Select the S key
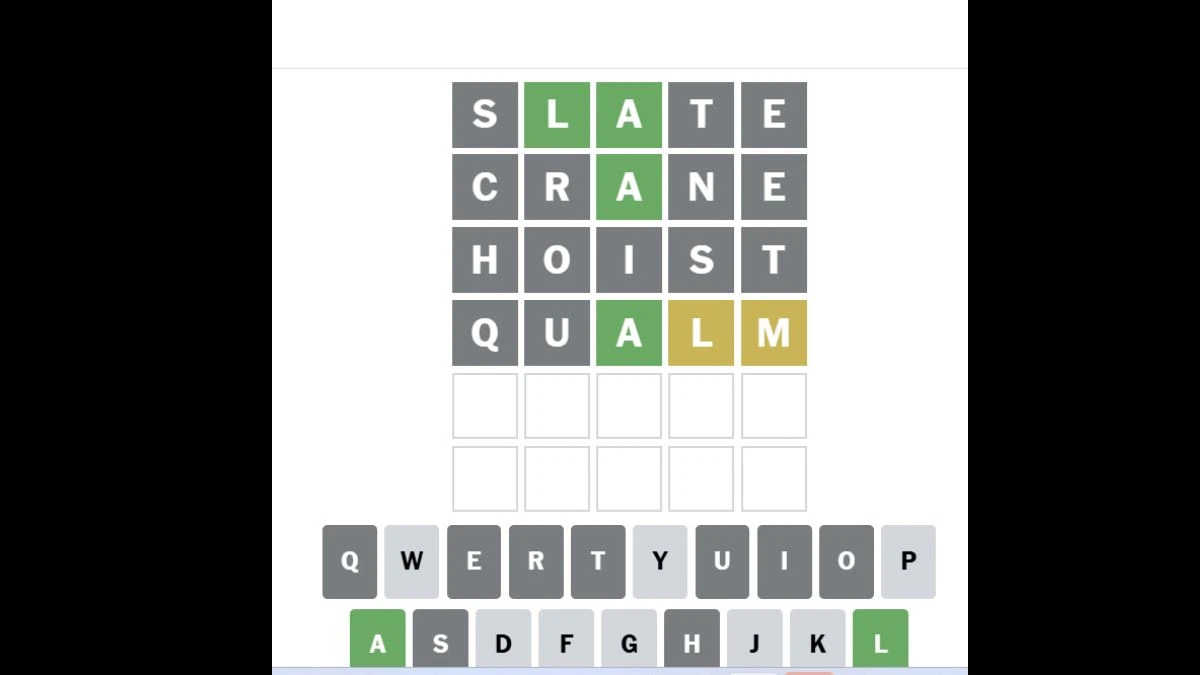Image resolution: width=1200 pixels, height=675 pixels. [x=440, y=640]
